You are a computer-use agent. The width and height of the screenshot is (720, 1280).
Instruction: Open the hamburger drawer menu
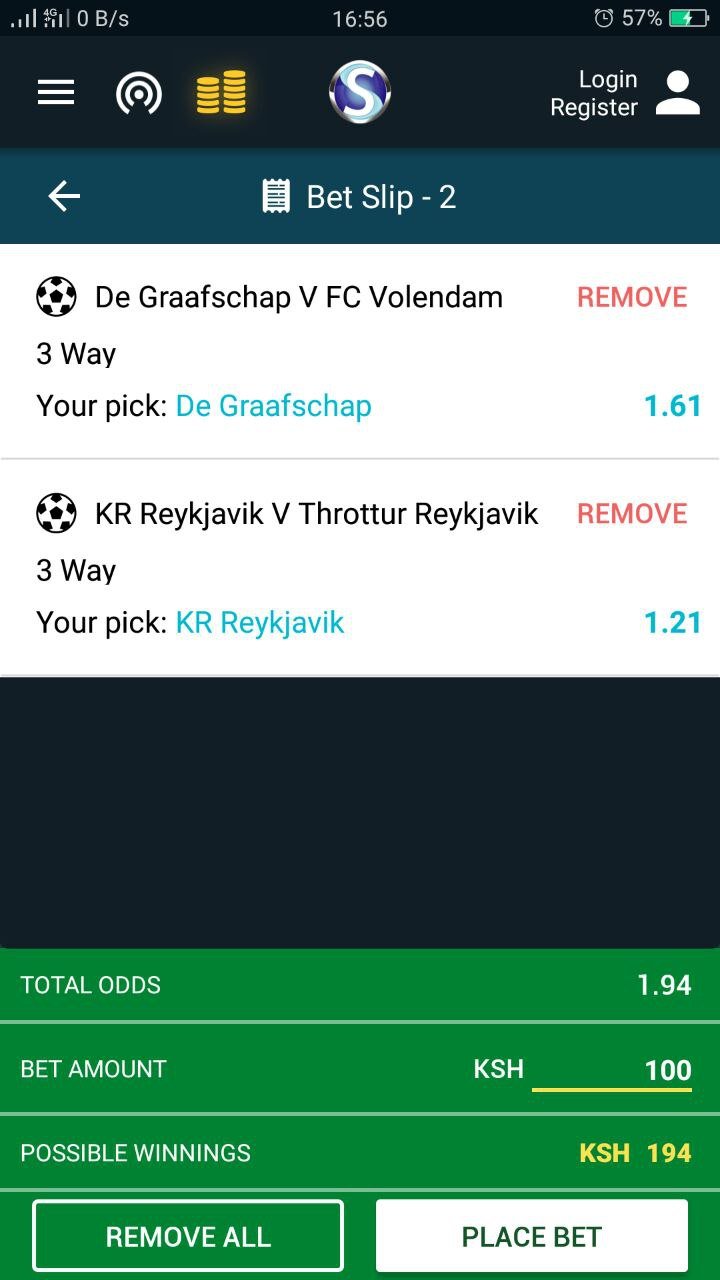56,93
